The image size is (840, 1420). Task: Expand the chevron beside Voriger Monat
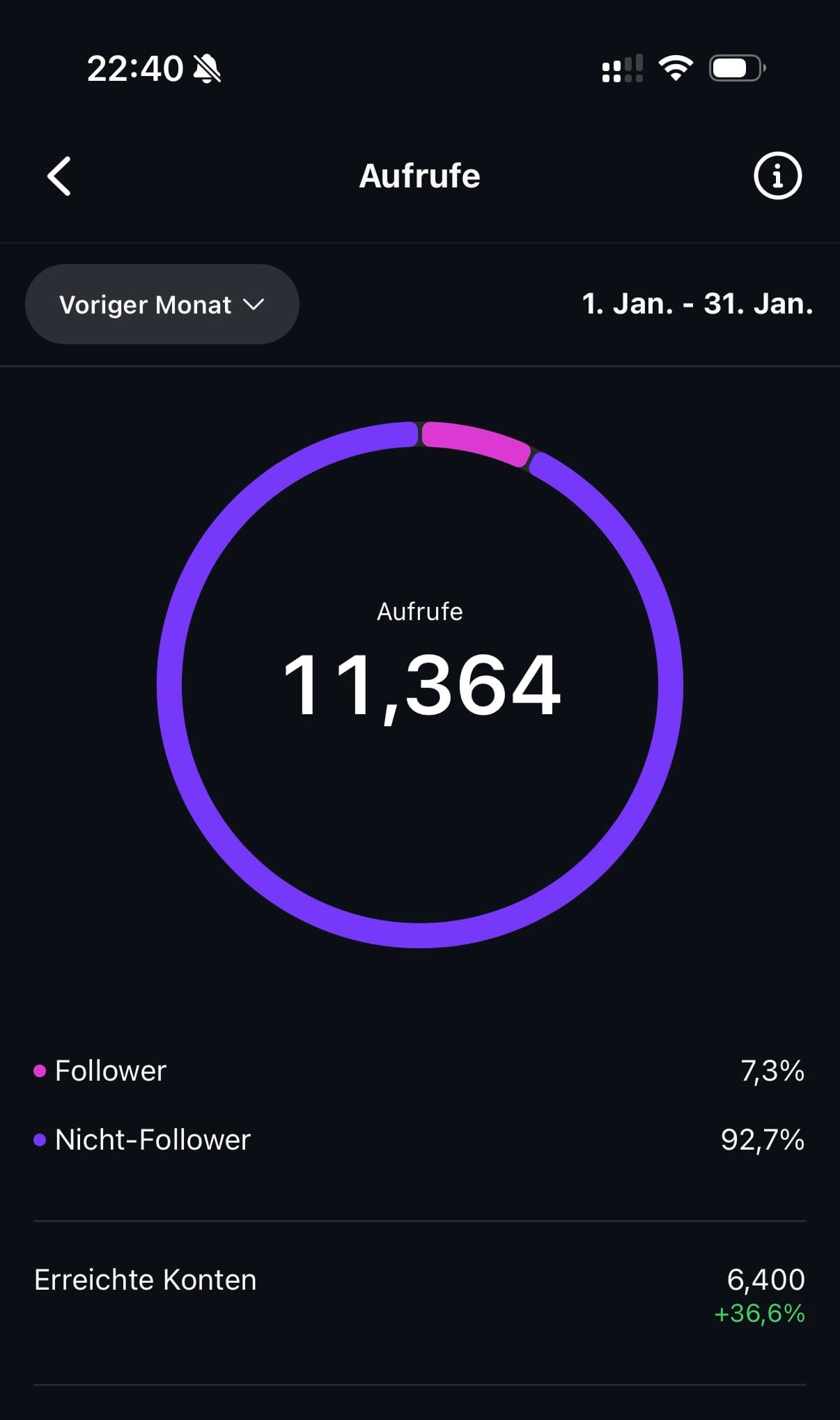click(x=255, y=304)
